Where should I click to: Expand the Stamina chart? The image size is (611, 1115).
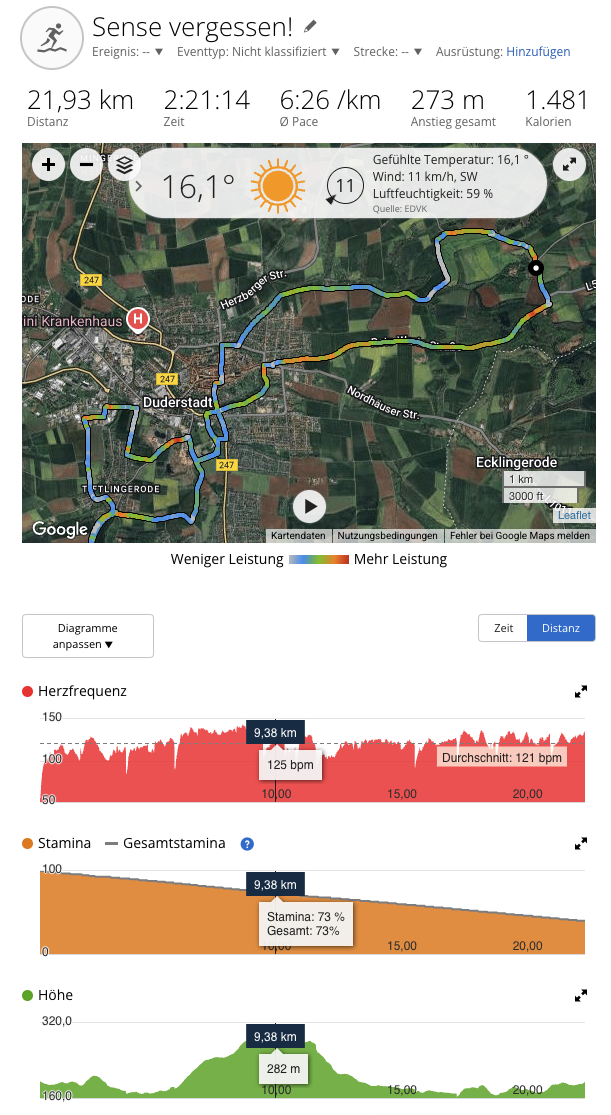click(580, 843)
